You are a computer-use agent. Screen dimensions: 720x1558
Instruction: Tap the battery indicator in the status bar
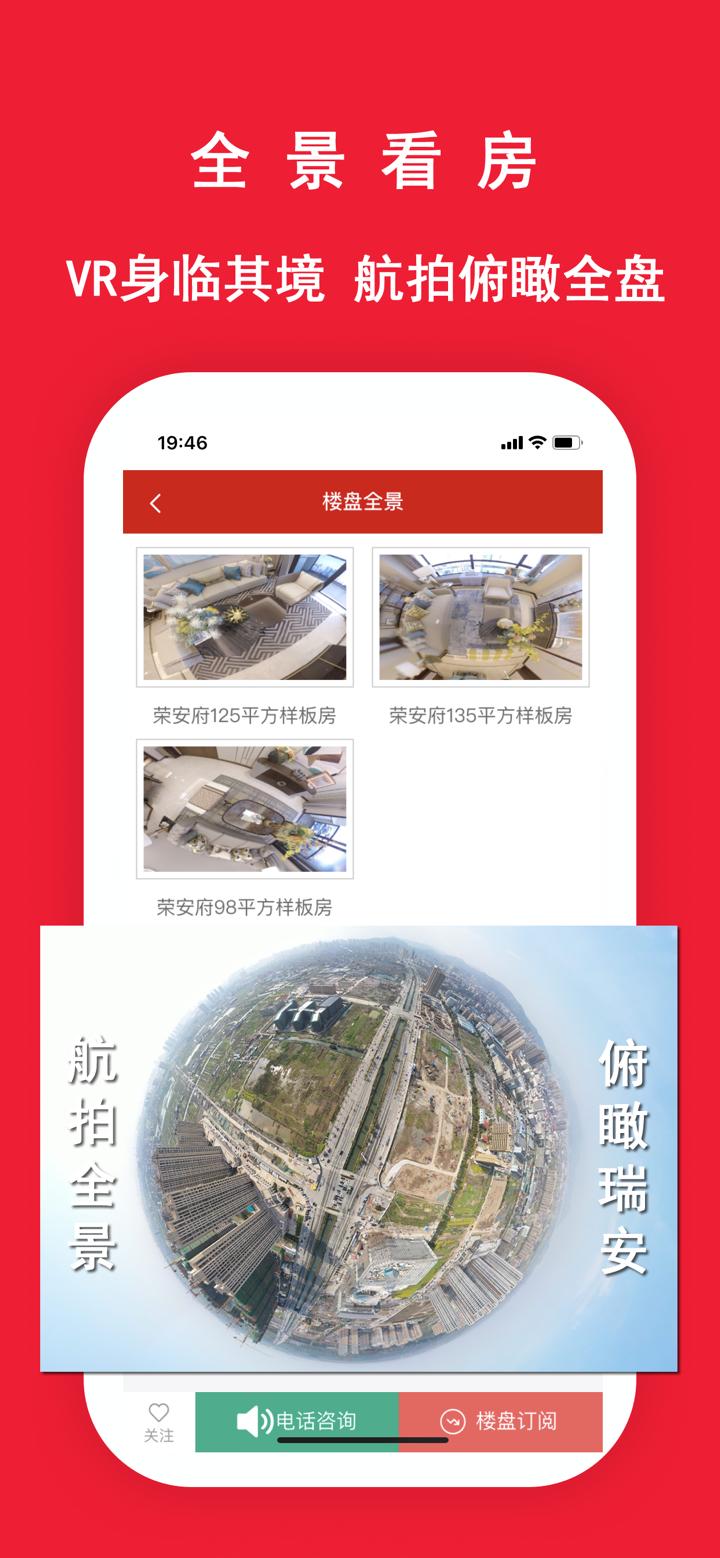coord(568,441)
